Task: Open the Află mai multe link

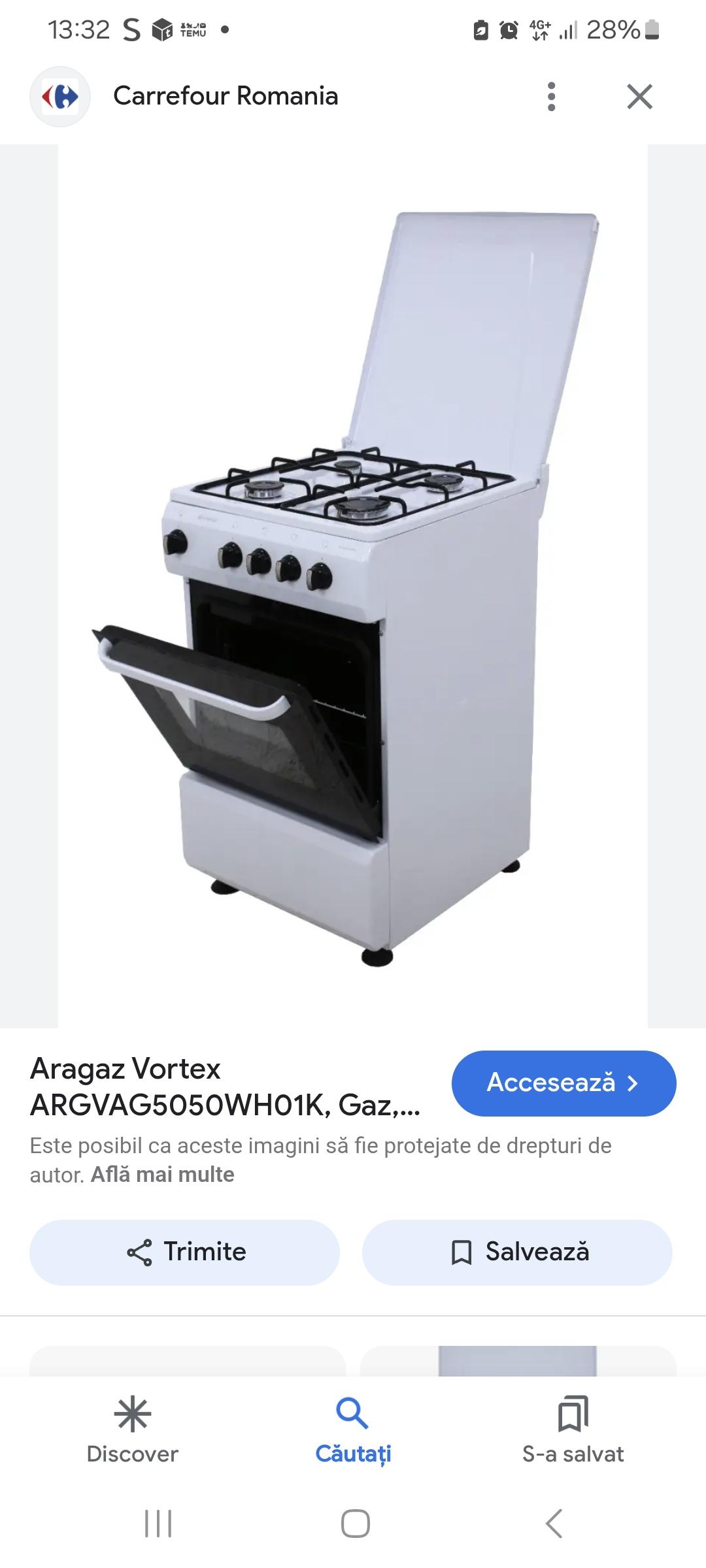Action: 162,1175
